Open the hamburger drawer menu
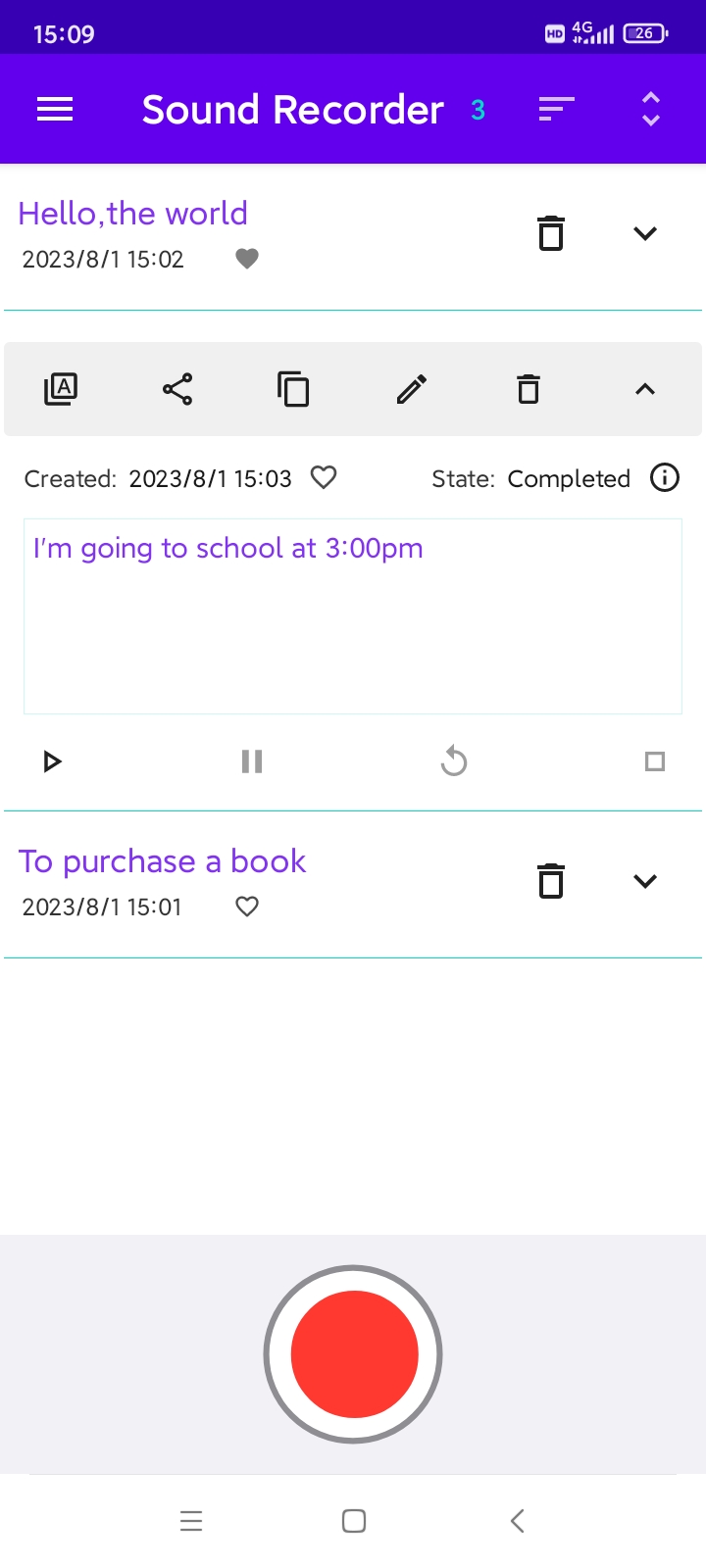Viewport: 706px width, 1568px height. (x=55, y=110)
